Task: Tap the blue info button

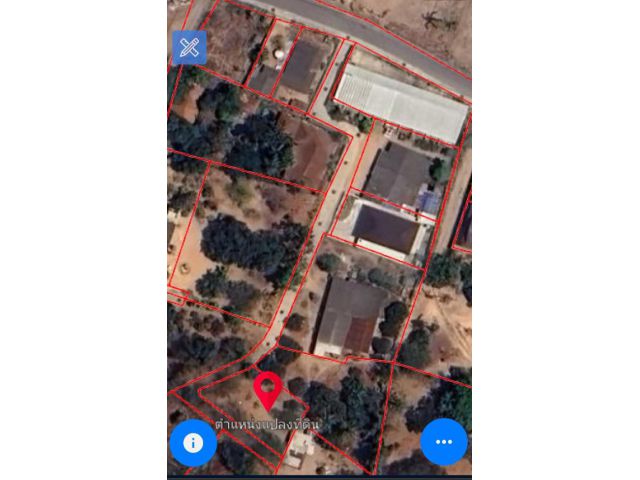Action: 193,442
